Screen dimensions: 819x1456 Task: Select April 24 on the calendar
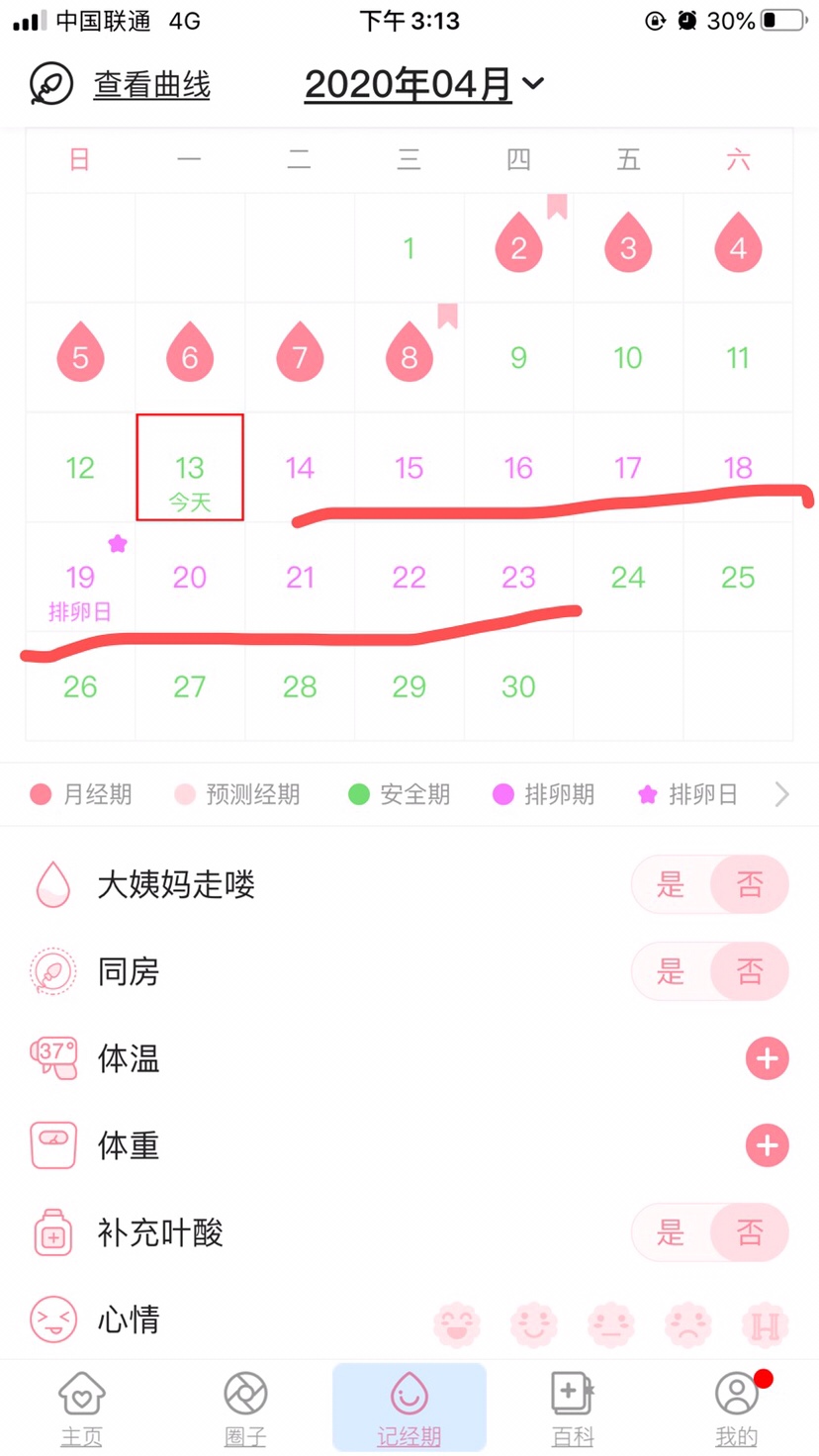[x=628, y=578]
